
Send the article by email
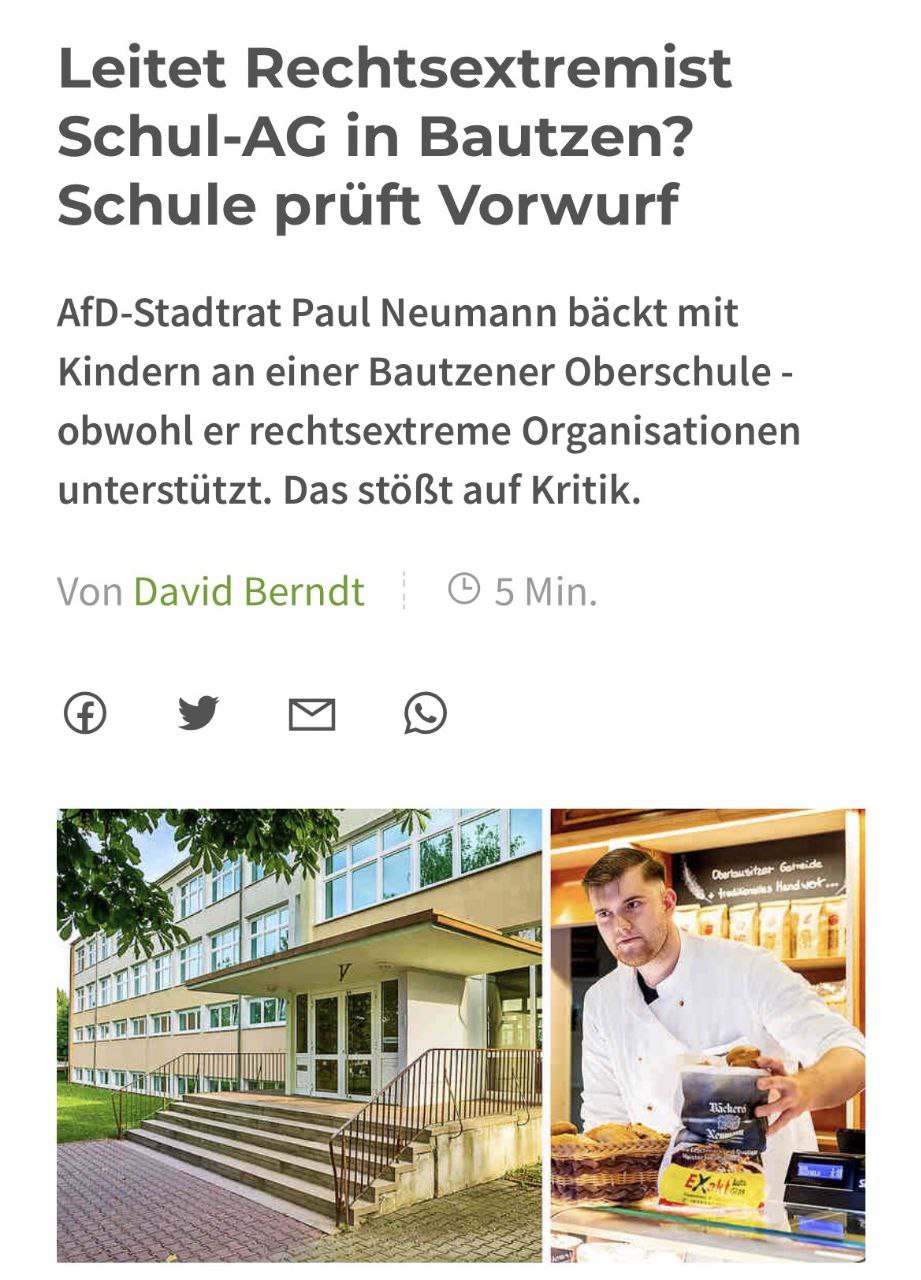[311, 715]
